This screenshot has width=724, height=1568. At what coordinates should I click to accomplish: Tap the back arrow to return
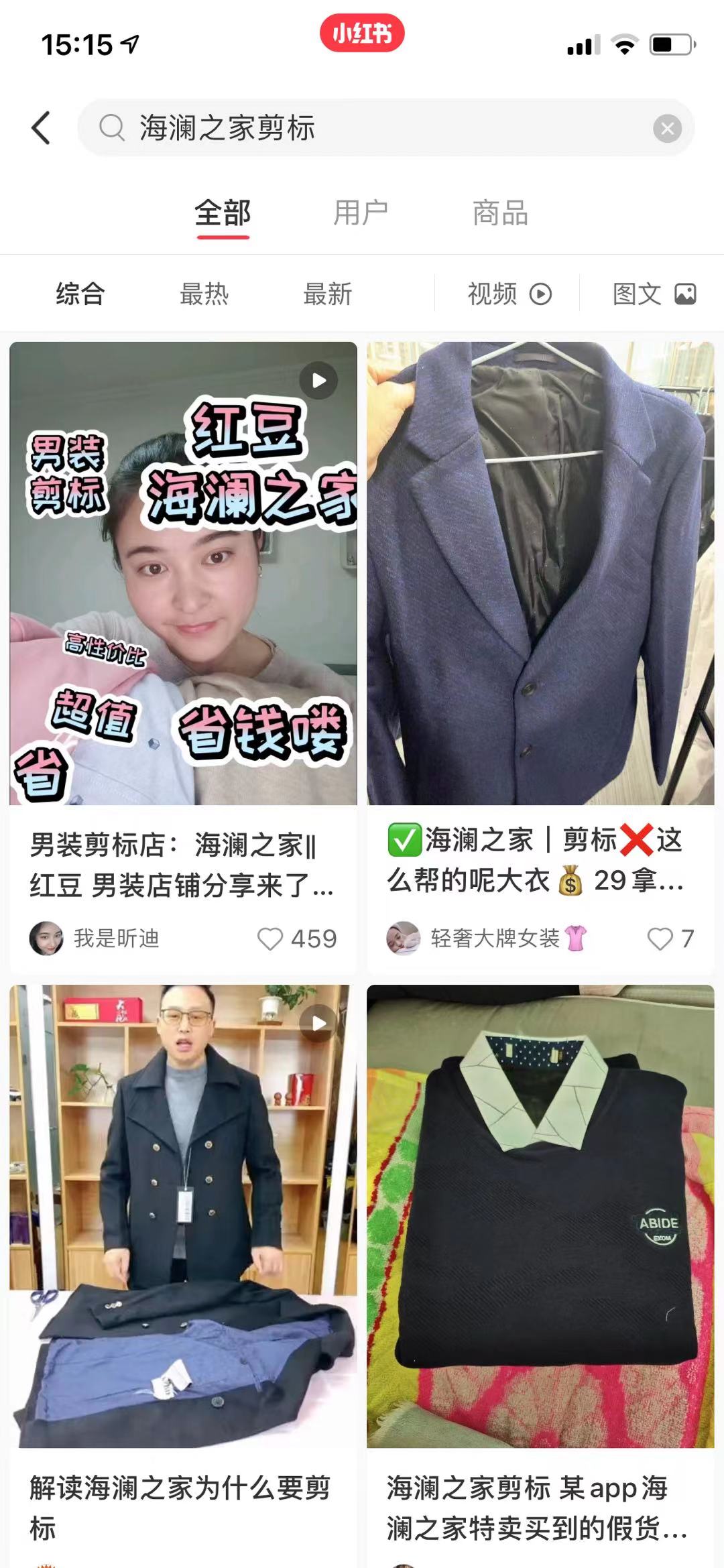click(42, 127)
